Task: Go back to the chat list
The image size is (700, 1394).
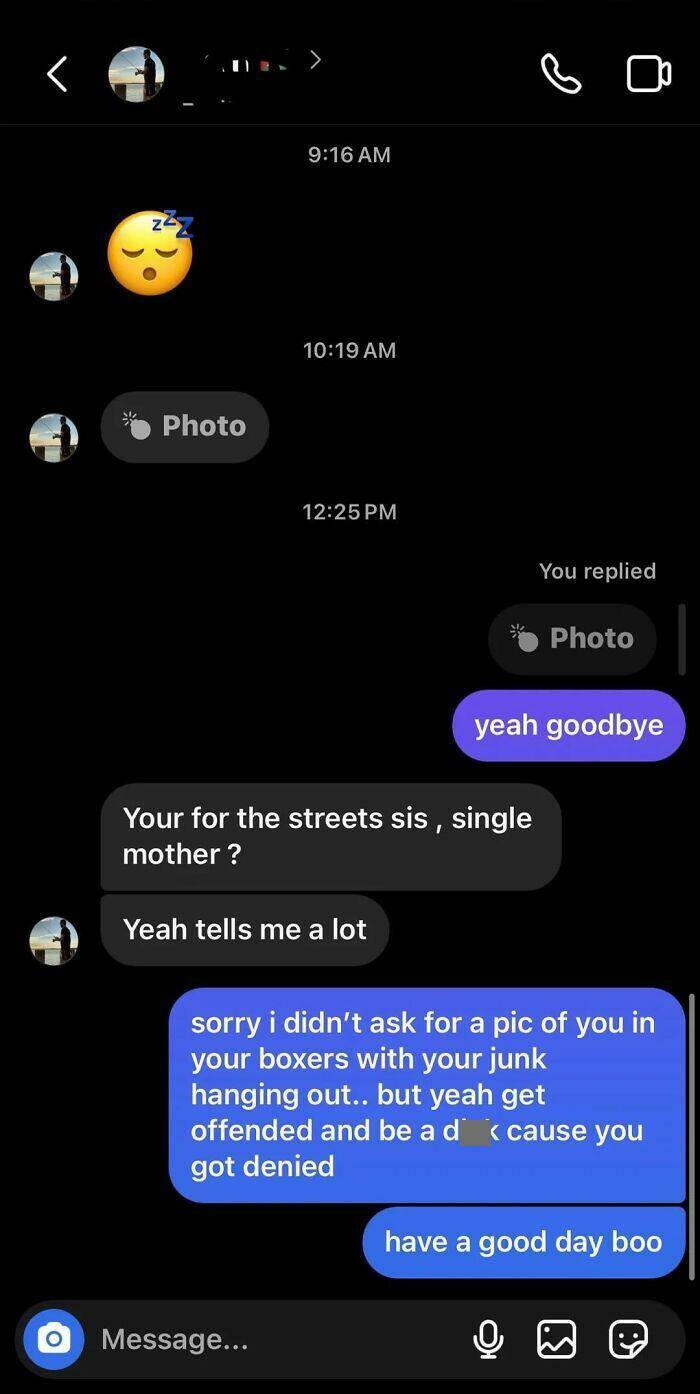Action: coord(58,74)
